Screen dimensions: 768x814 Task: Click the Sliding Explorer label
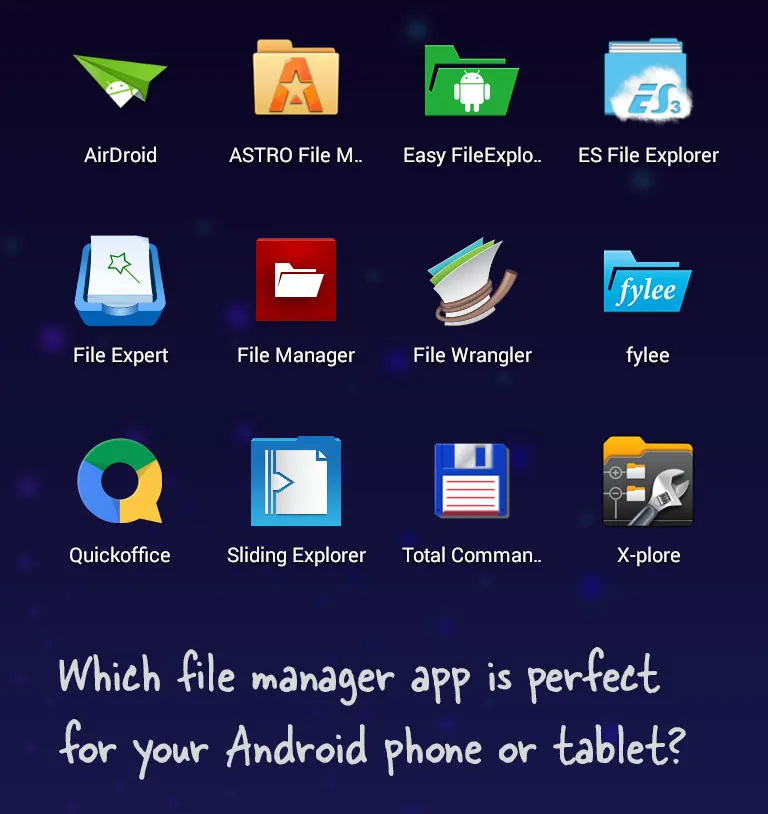coord(296,555)
